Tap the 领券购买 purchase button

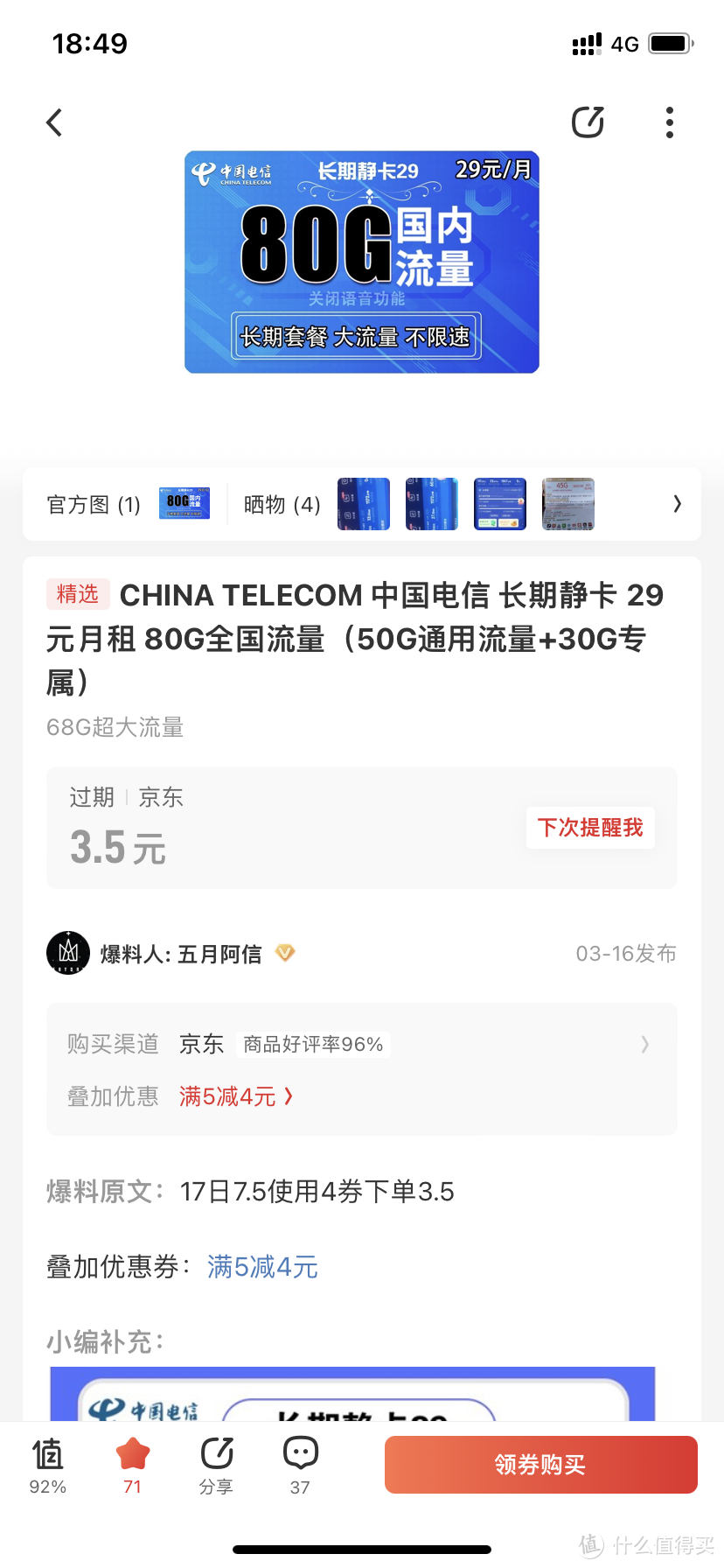(x=540, y=1463)
